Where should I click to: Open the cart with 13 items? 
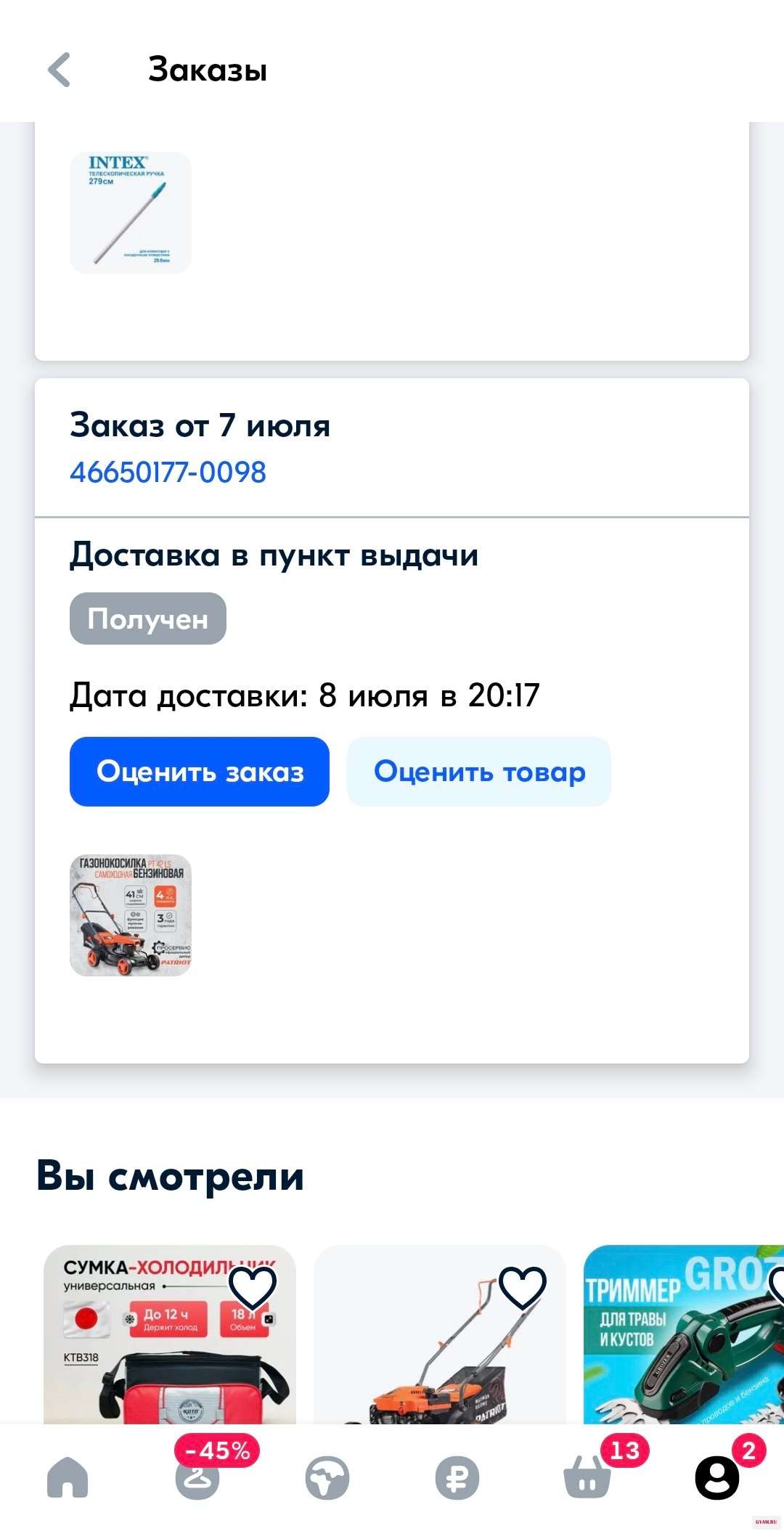587,1477
